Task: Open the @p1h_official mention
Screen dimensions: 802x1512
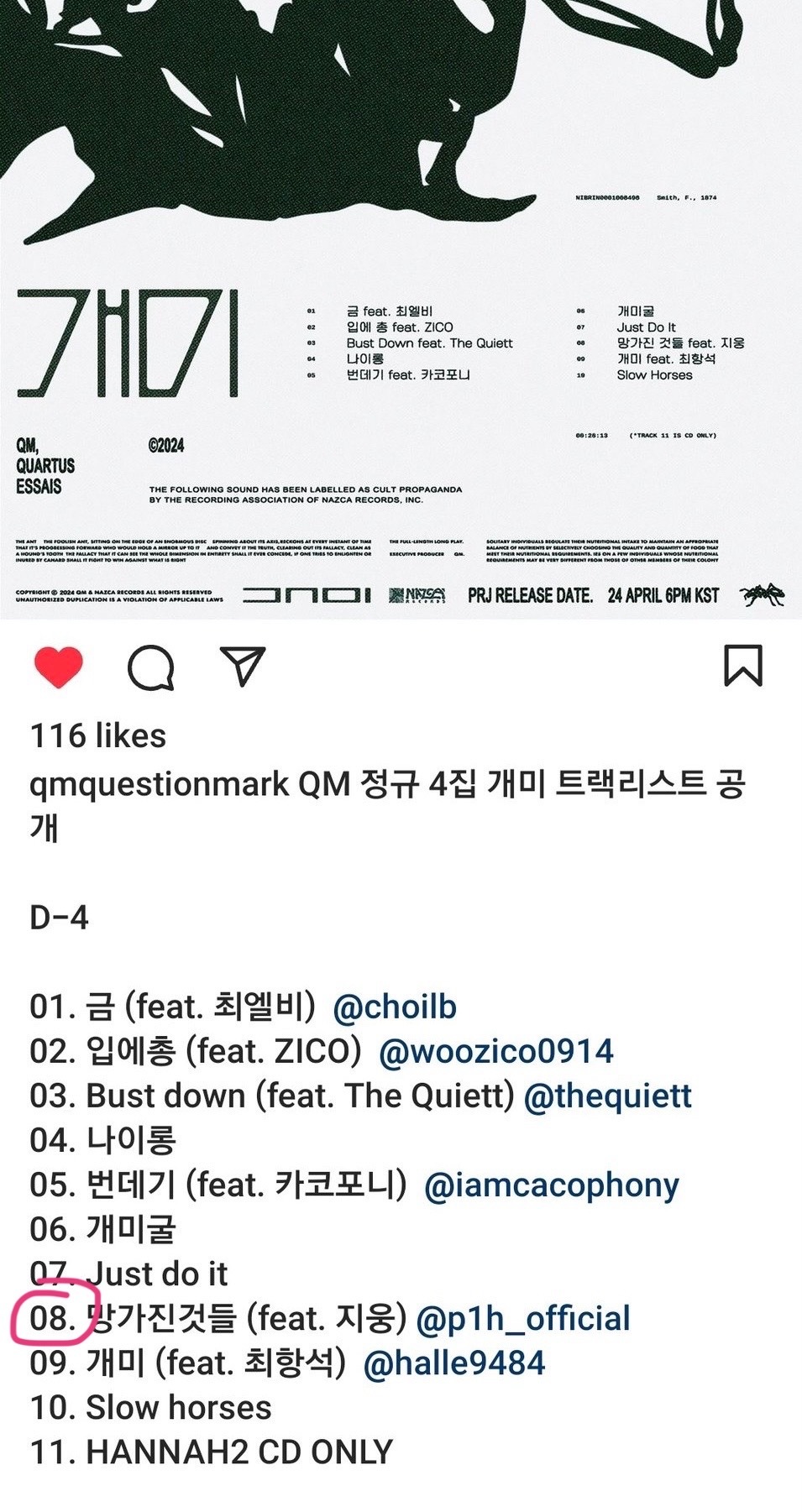Action: pos(523,1318)
